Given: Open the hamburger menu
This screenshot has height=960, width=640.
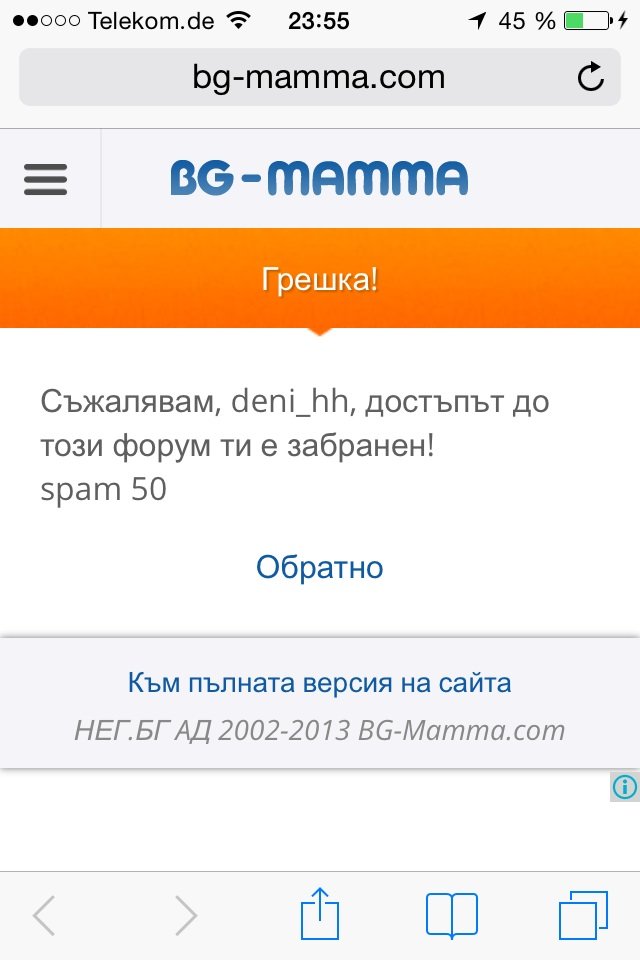Looking at the screenshot, I should (x=46, y=180).
